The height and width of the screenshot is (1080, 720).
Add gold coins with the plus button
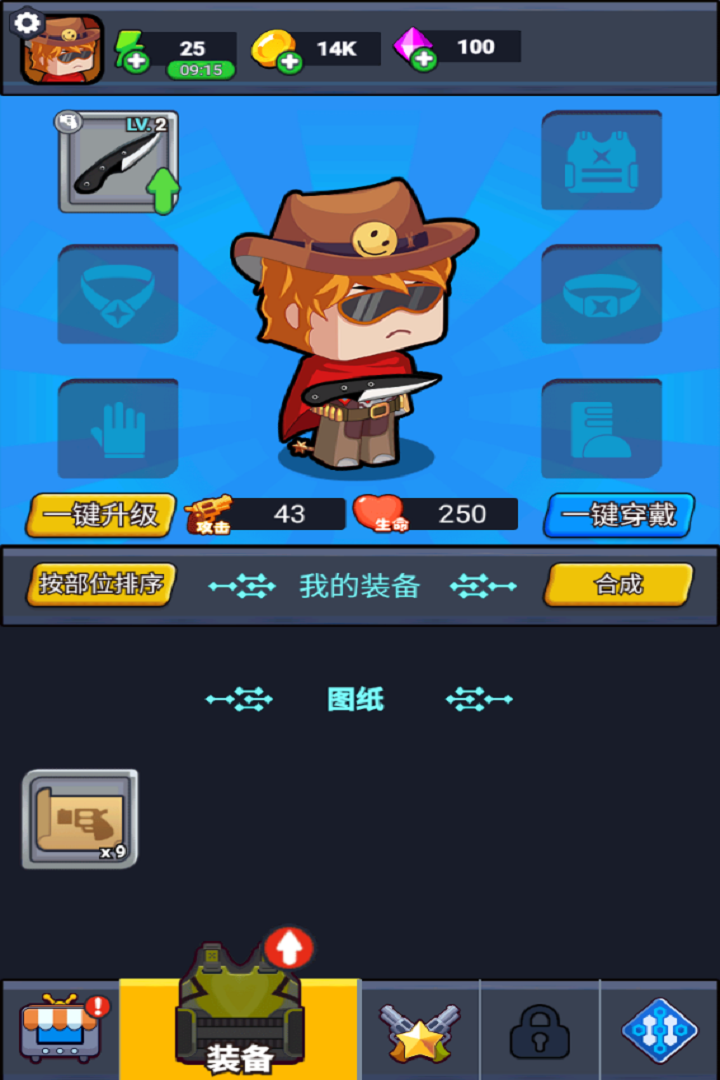289,62
